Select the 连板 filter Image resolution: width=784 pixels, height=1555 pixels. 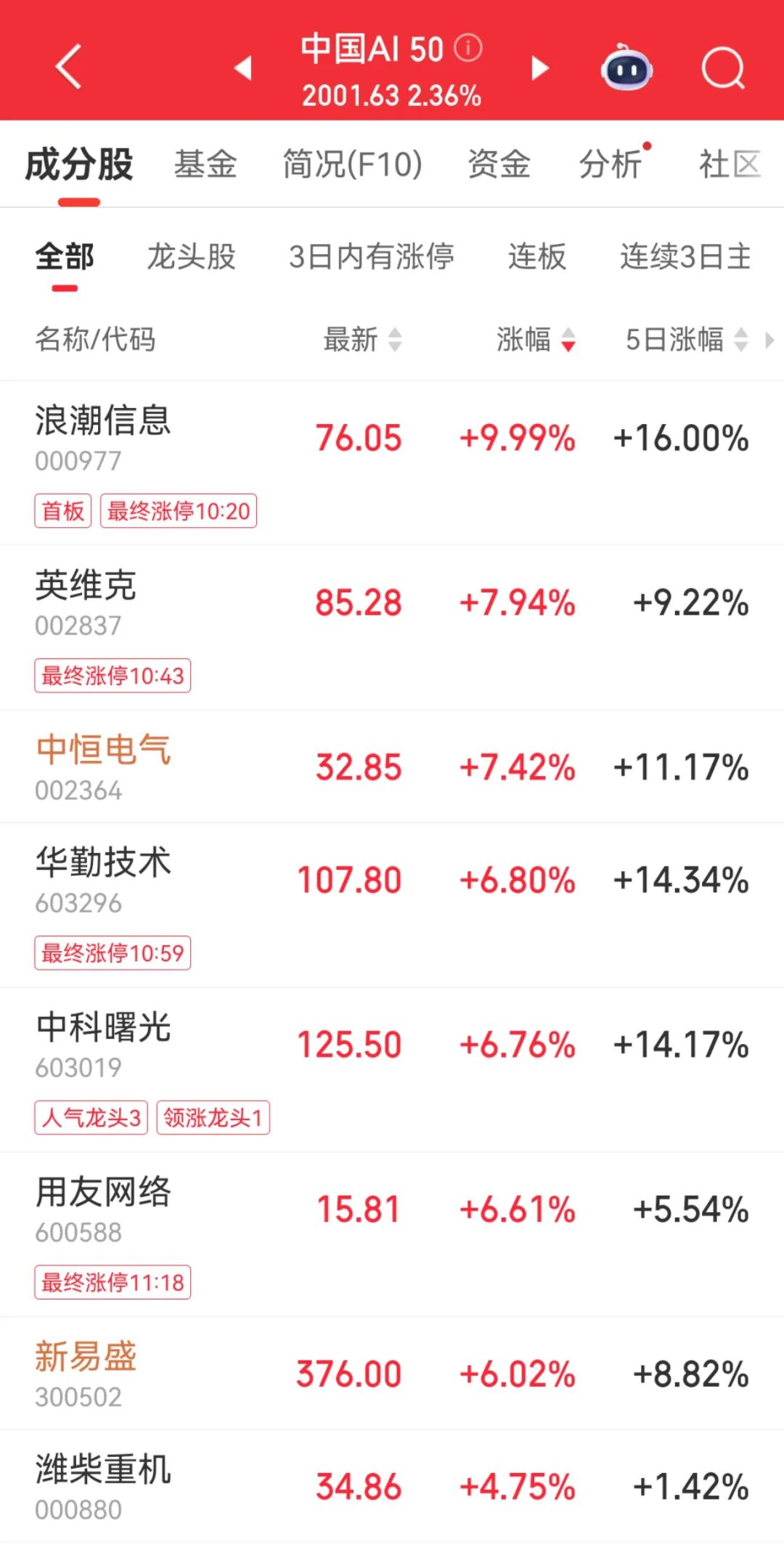536,257
